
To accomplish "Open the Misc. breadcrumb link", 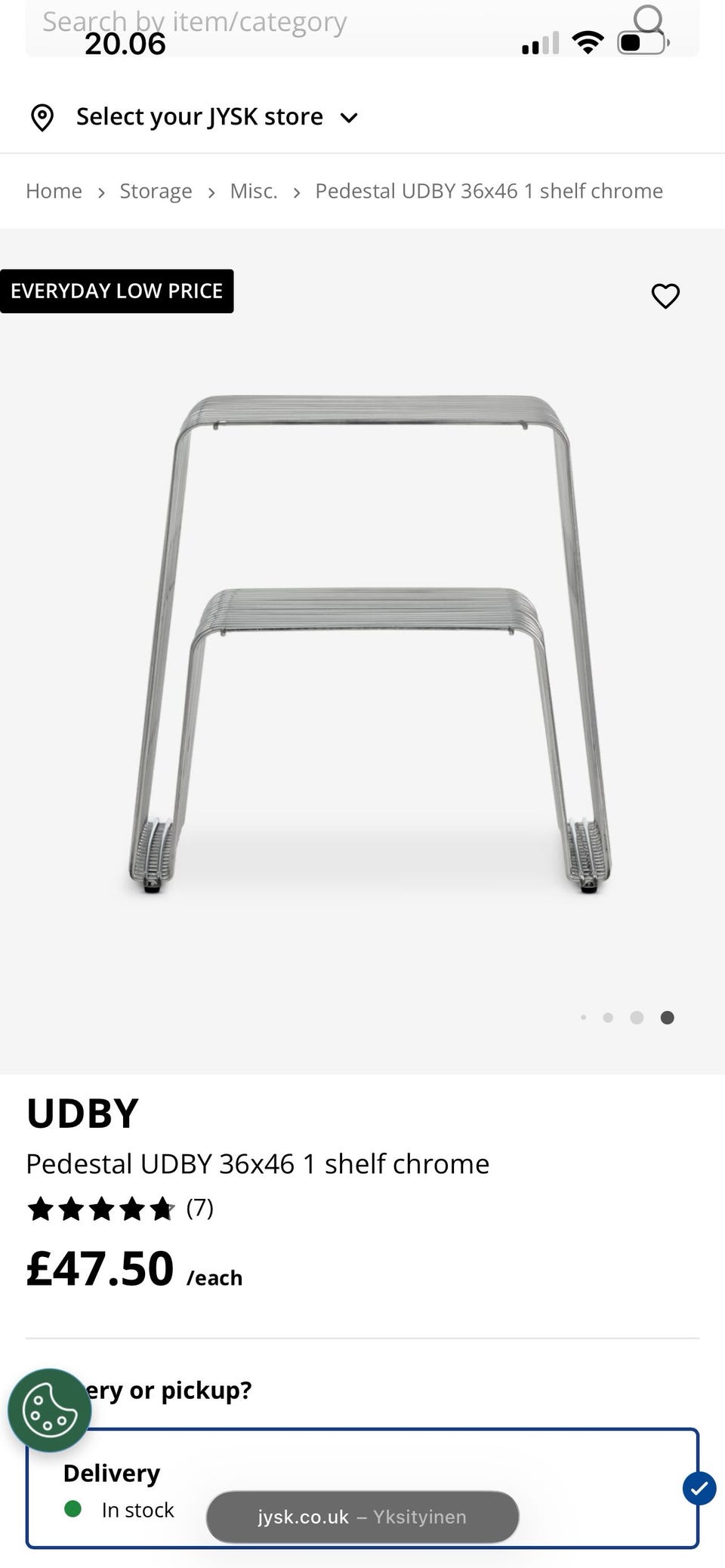I will pos(254,191).
